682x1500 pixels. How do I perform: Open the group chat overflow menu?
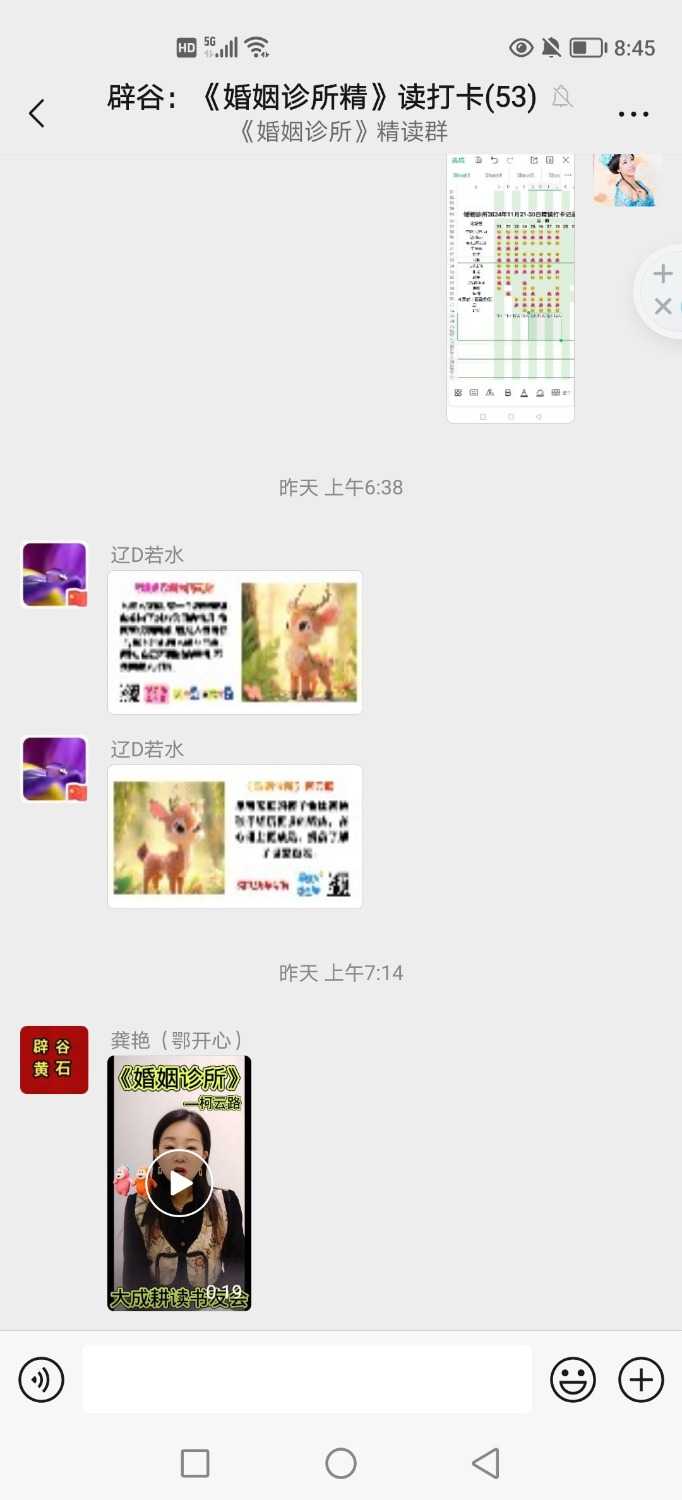tap(633, 114)
